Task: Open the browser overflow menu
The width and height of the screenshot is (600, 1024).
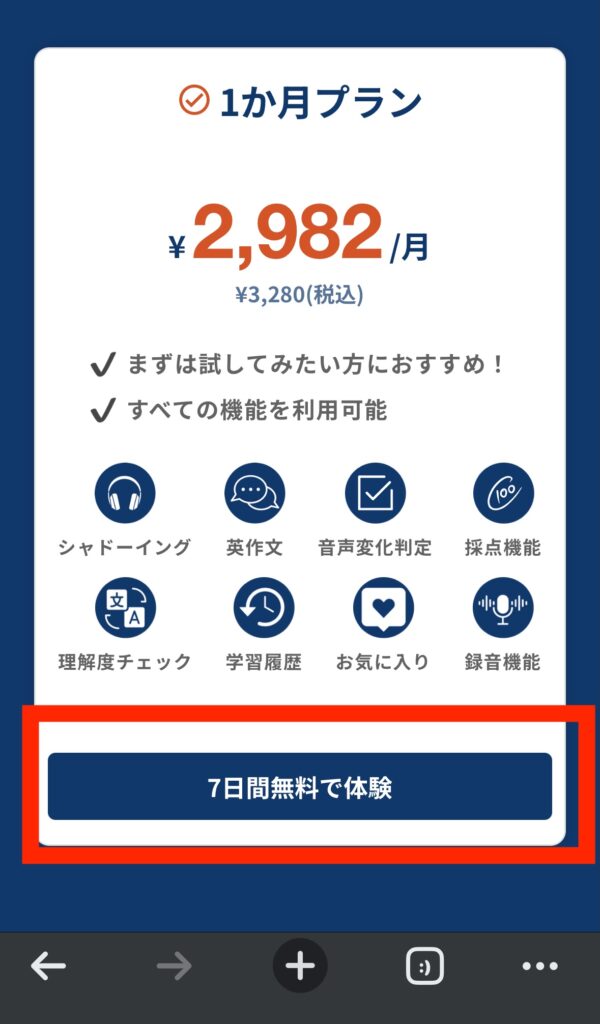Action: [540, 966]
